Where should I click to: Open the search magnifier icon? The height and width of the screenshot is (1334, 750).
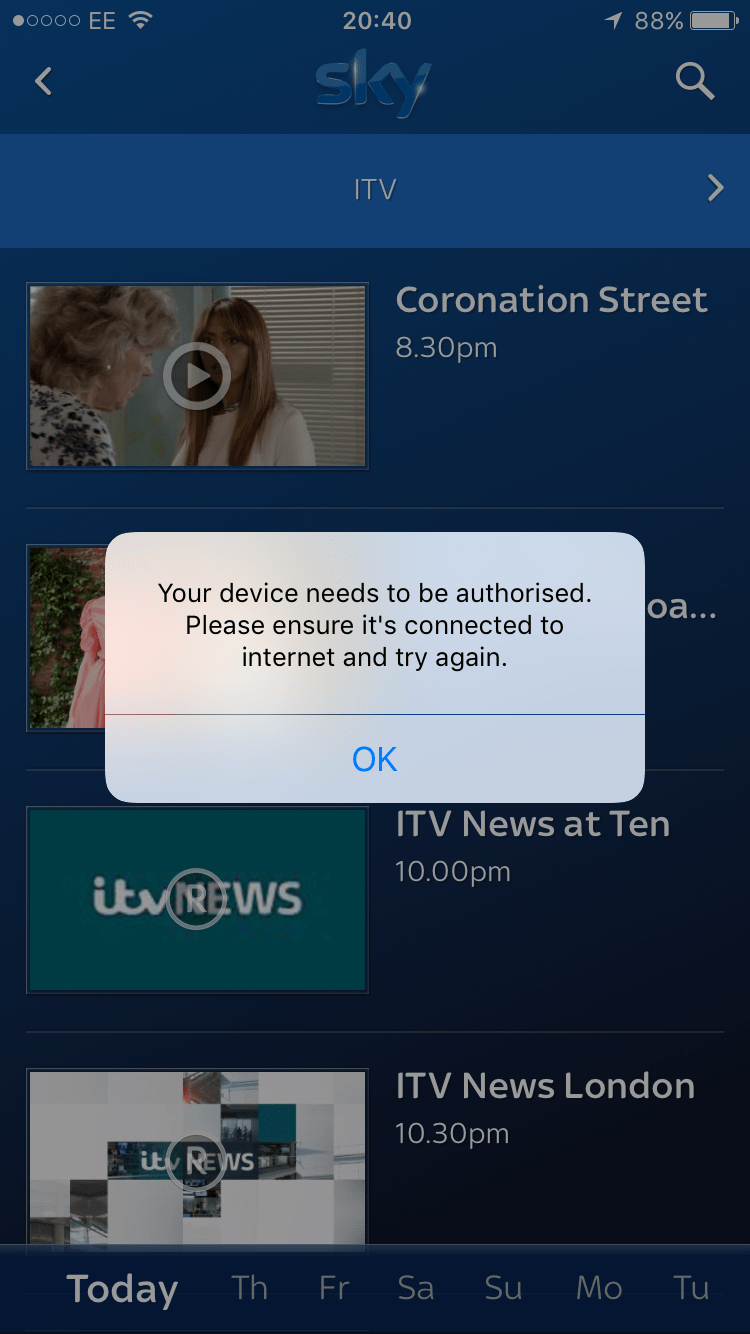[x=695, y=81]
